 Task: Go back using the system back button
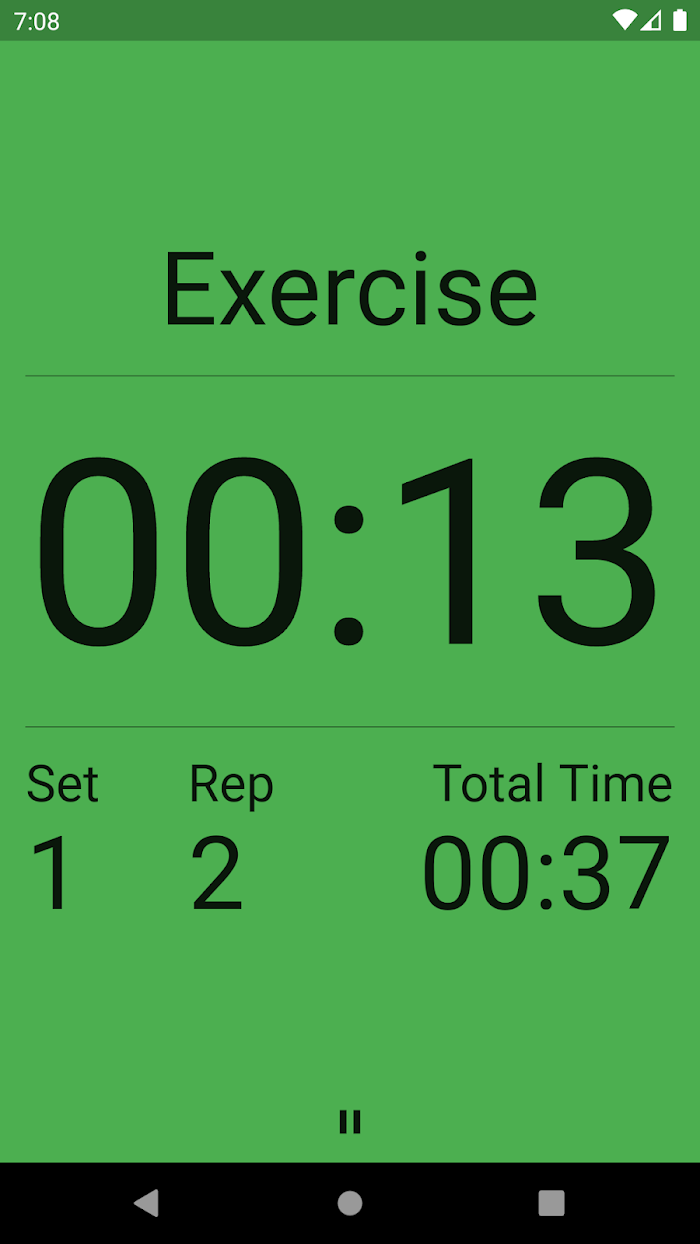(x=147, y=1203)
